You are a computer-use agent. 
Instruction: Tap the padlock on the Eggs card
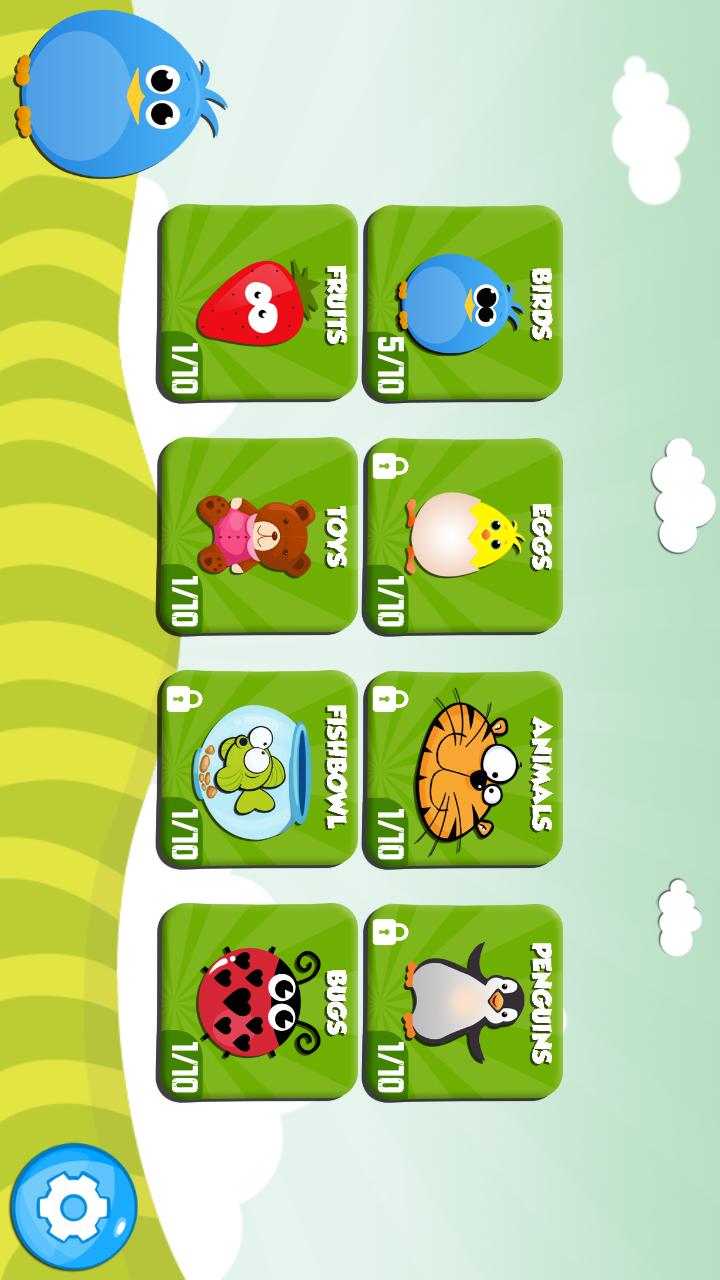point(389,468)
